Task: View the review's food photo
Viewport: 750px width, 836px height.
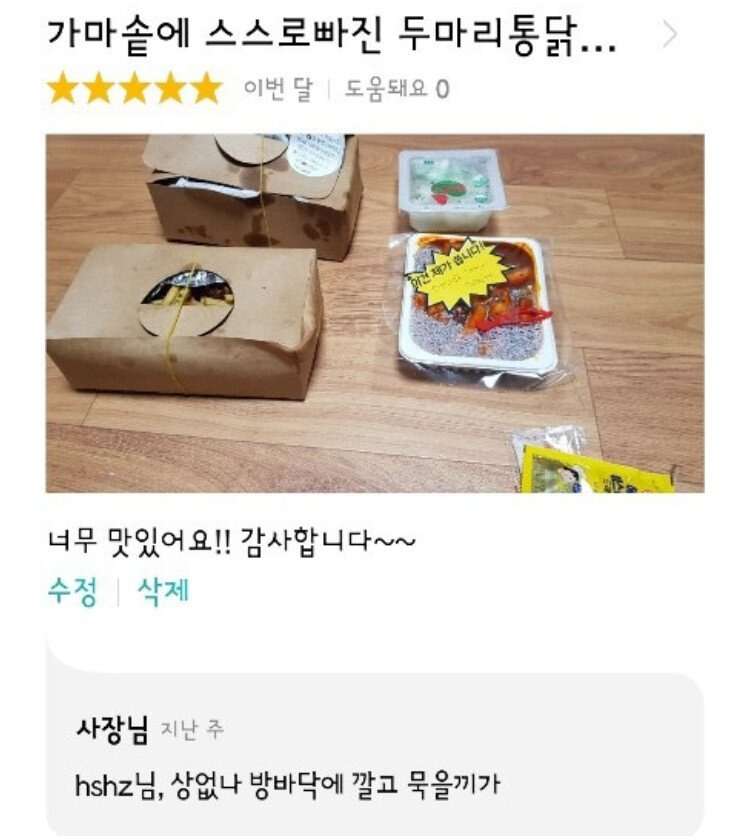Action: [x=374, y=313]
